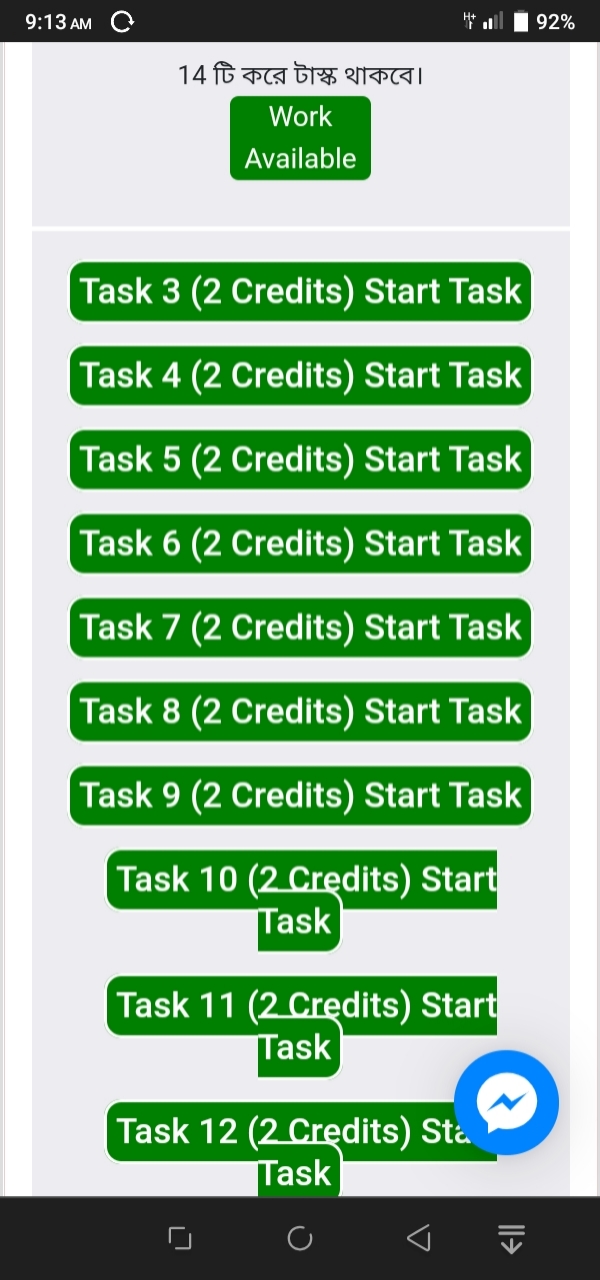600x1280 pixels.
Task: Begin Task 5 (2 Credits)
Action: [x=300, y=460]
